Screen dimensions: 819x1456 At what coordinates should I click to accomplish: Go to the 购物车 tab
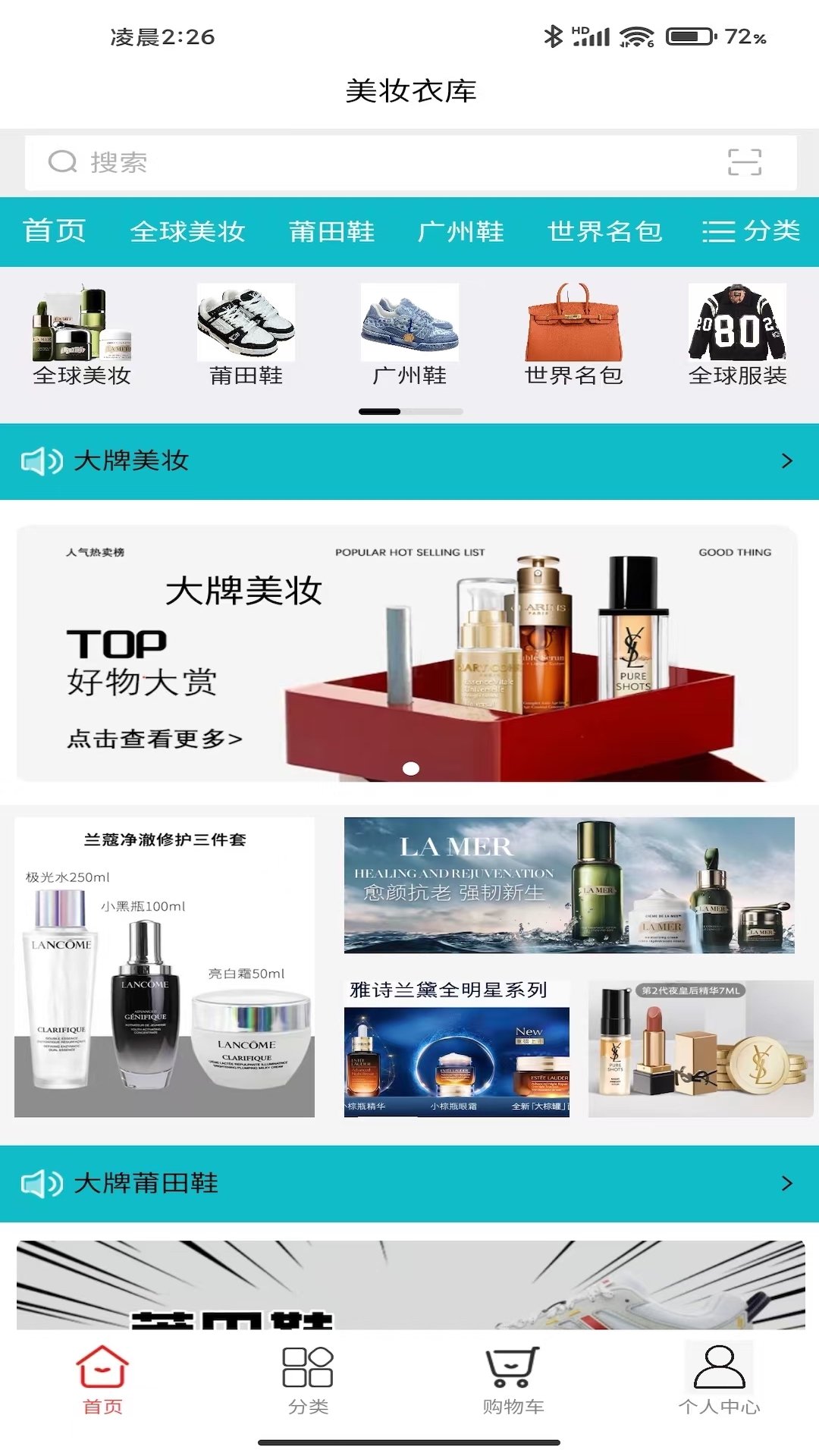tap(513, 1381)
